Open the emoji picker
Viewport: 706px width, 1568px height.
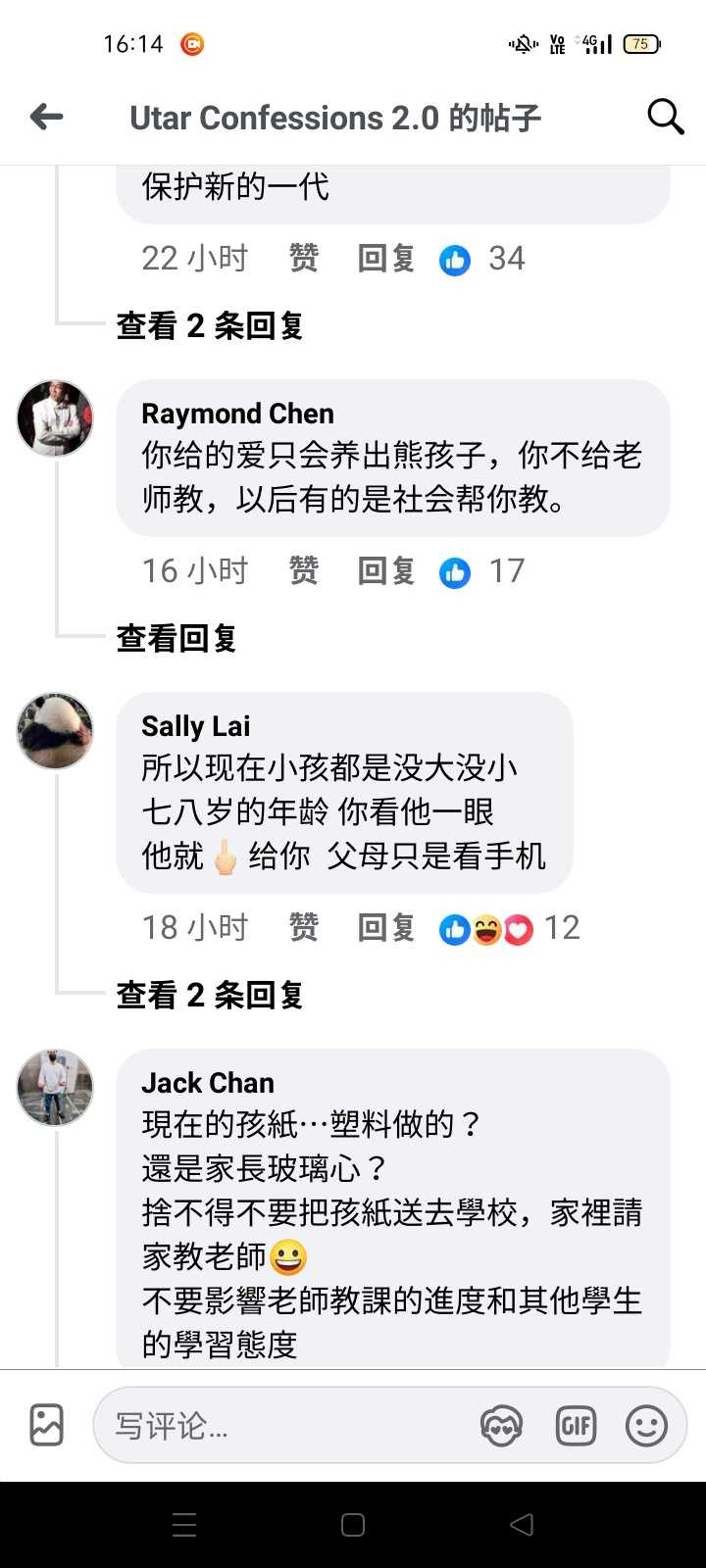[646, 1426]
